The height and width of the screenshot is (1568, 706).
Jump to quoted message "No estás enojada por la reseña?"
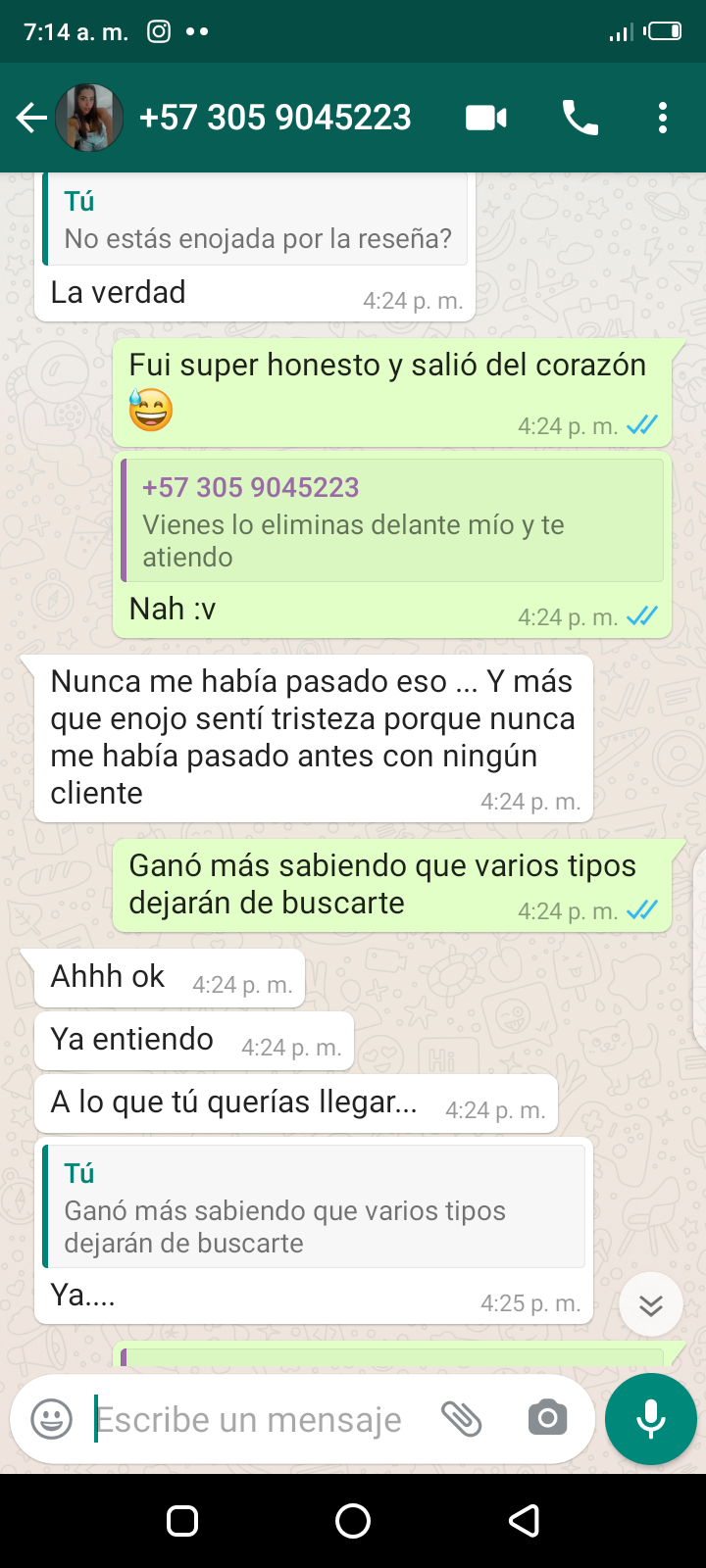tap(257, 221)
